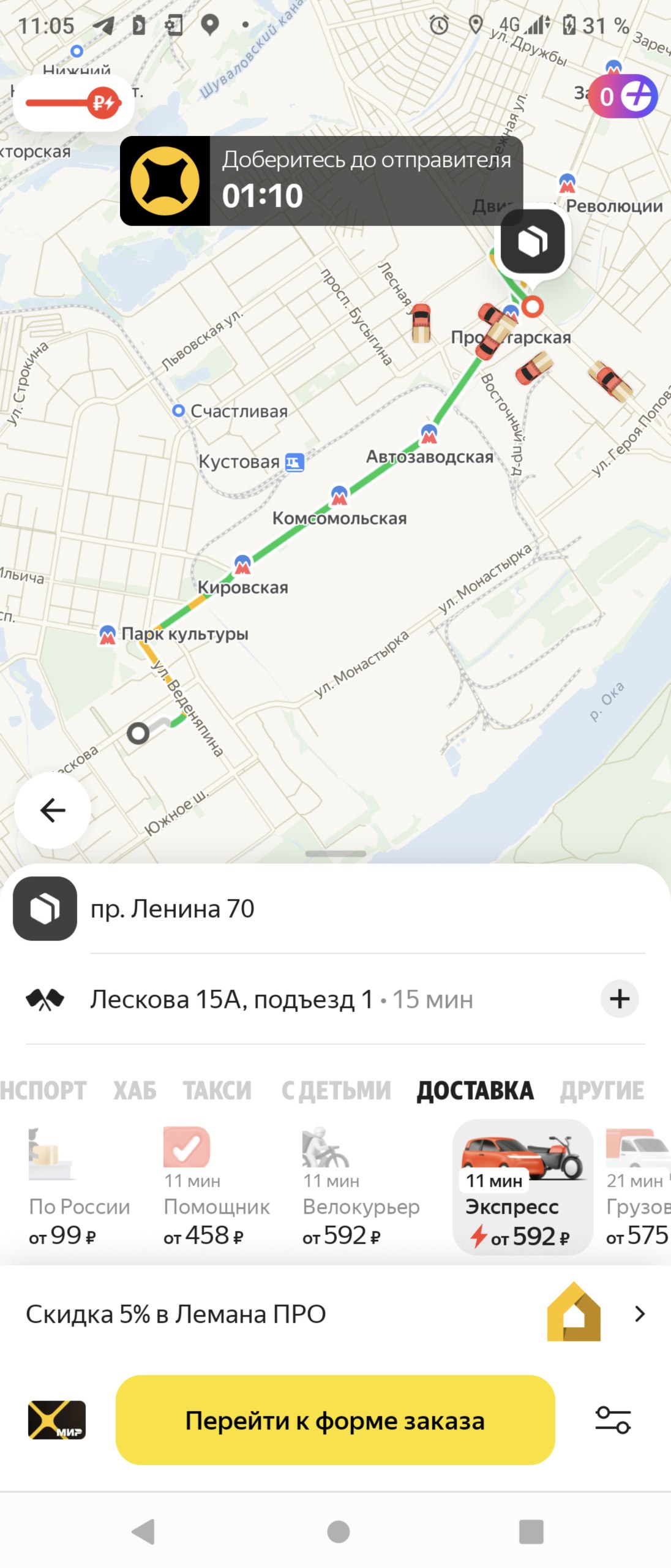Go to the Android home screen
This screenshot has height=1568, width=671.
point(338,1532)
